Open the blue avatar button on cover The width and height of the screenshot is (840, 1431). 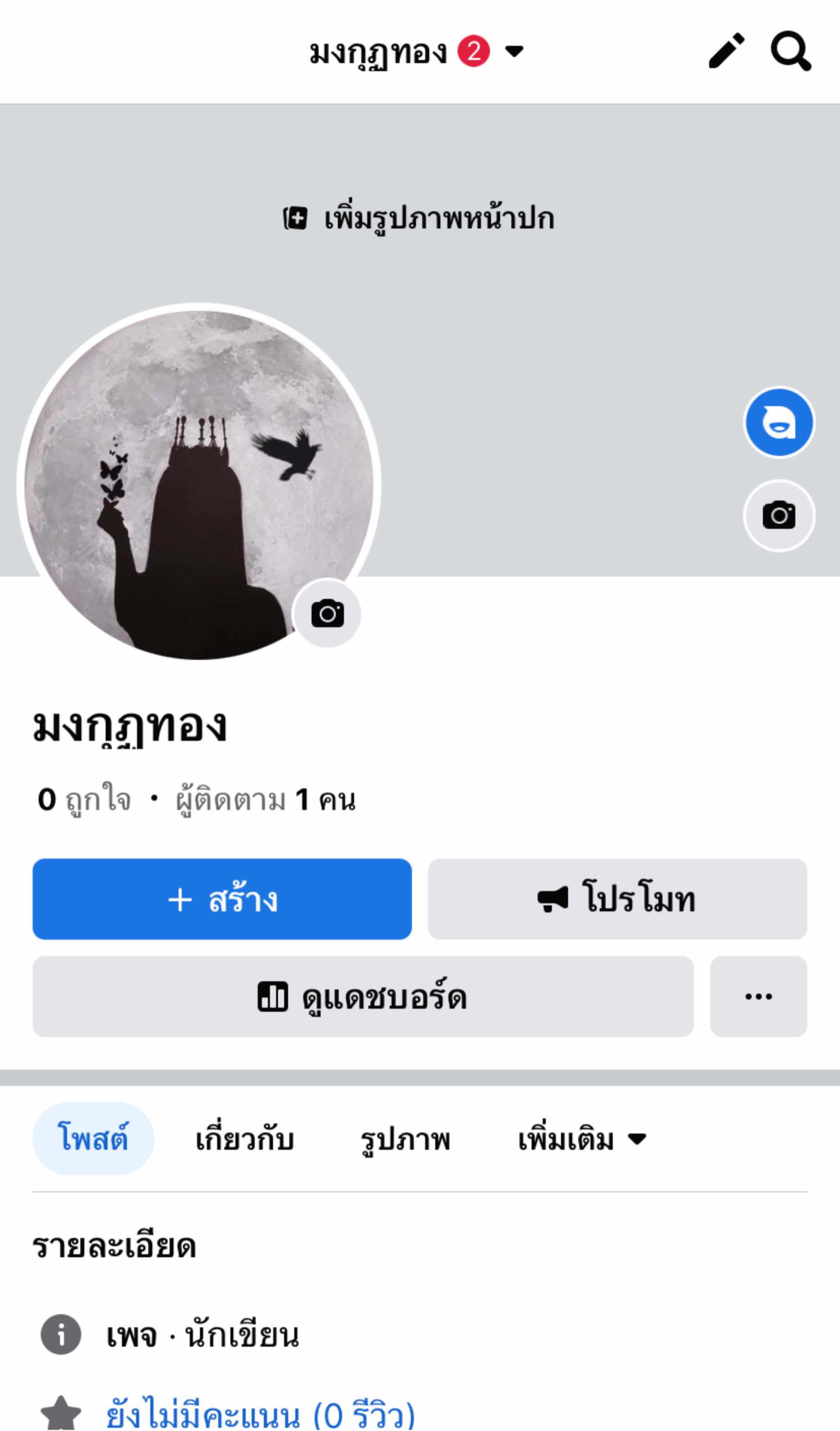[x=779, y=423]
